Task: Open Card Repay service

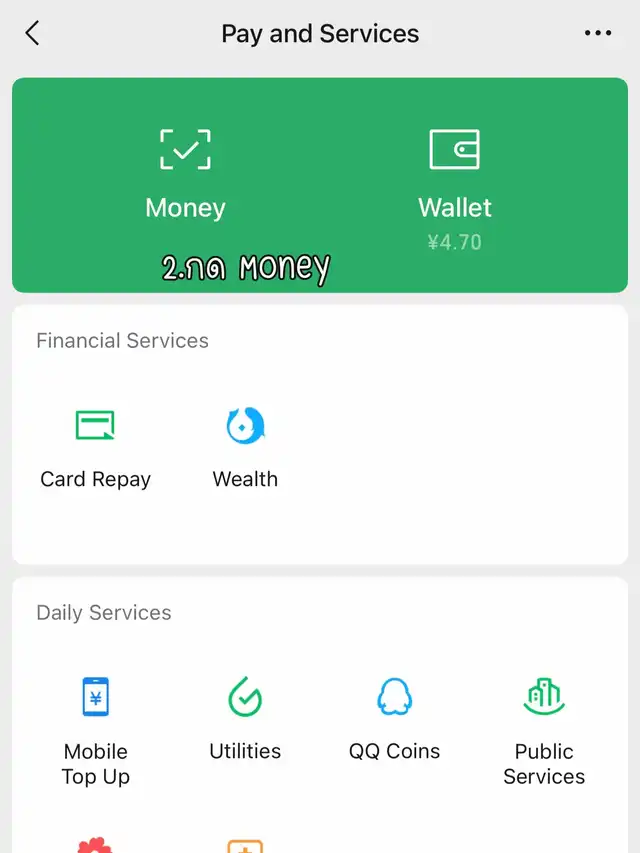Action: pos(95,447)
